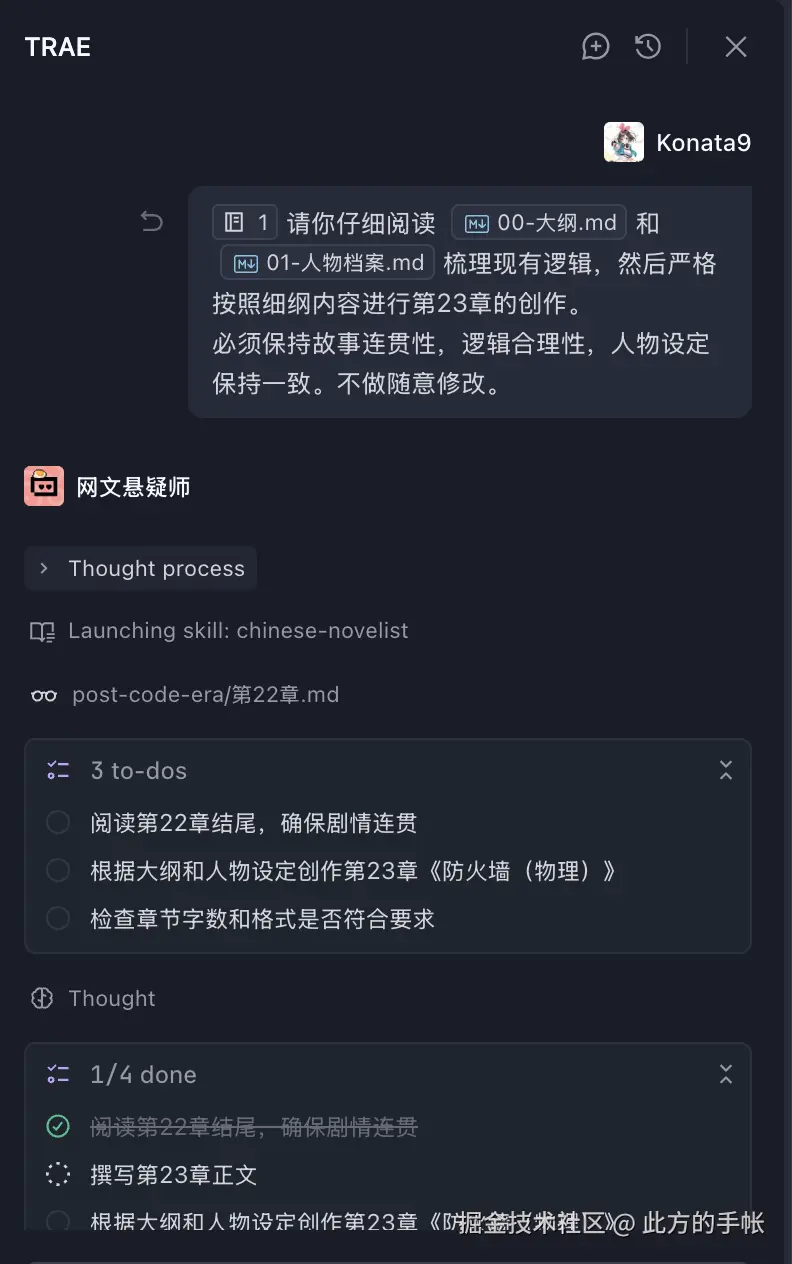Check the 创作第23章 to-do circle

coord(58,870)
